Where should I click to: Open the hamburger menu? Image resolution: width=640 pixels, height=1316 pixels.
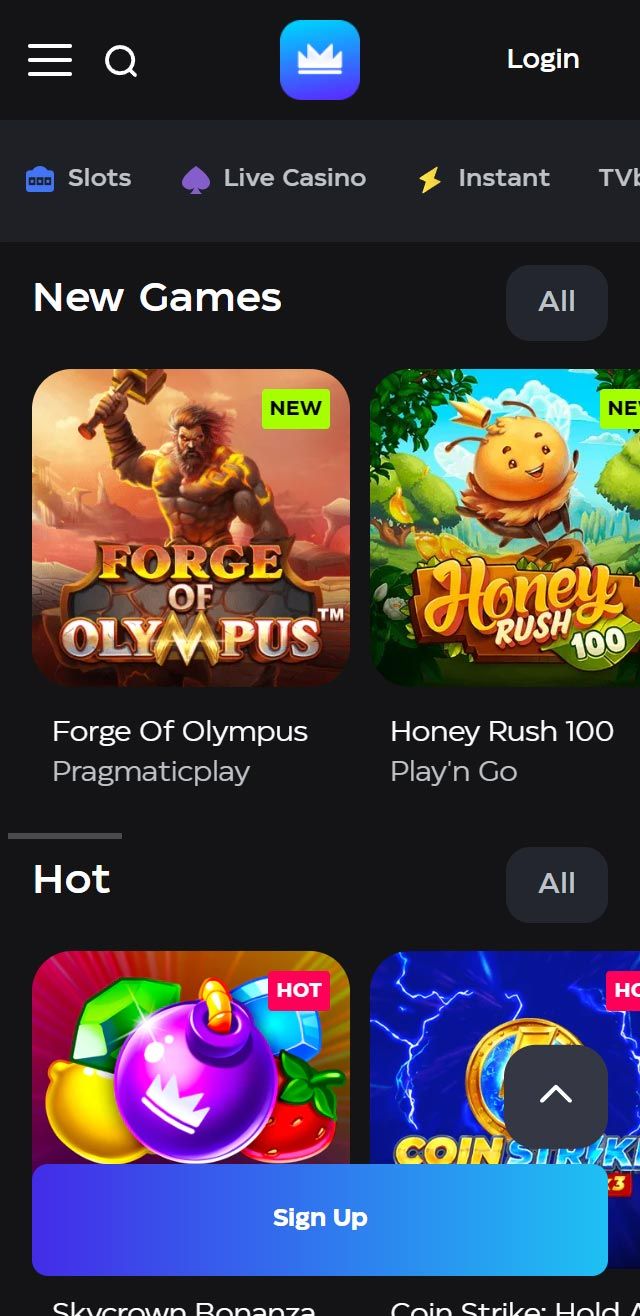point(49,60)
